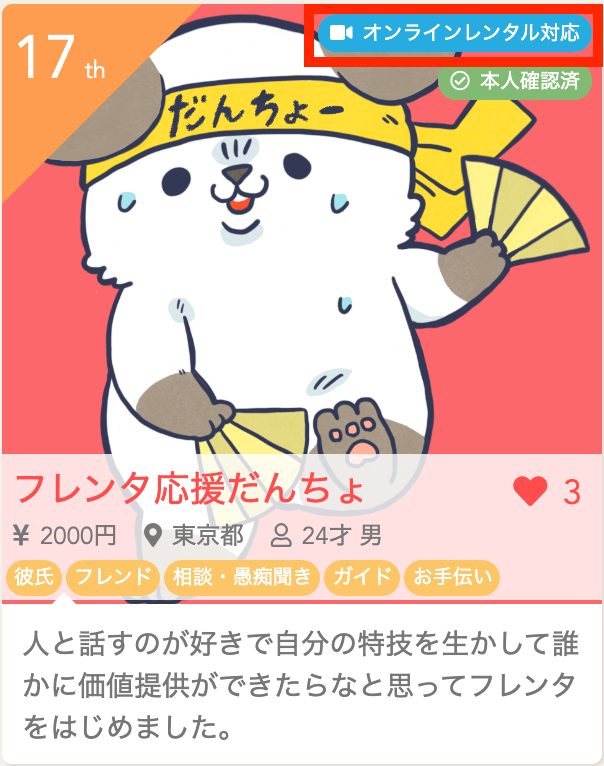Tap the オンラインレンタル対応 badge
Viewport: 604px width, 766px height.
[x=455, y=32]
